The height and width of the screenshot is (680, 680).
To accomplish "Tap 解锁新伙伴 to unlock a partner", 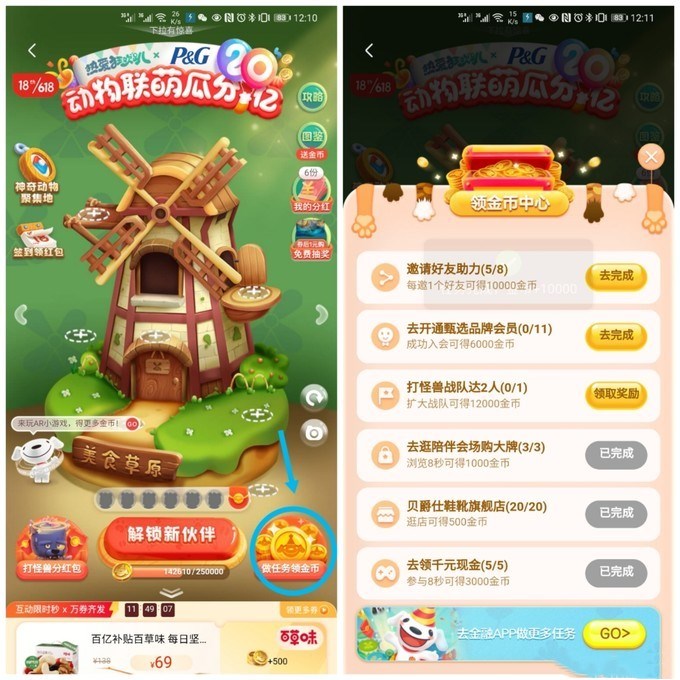I will pos(170,537).
